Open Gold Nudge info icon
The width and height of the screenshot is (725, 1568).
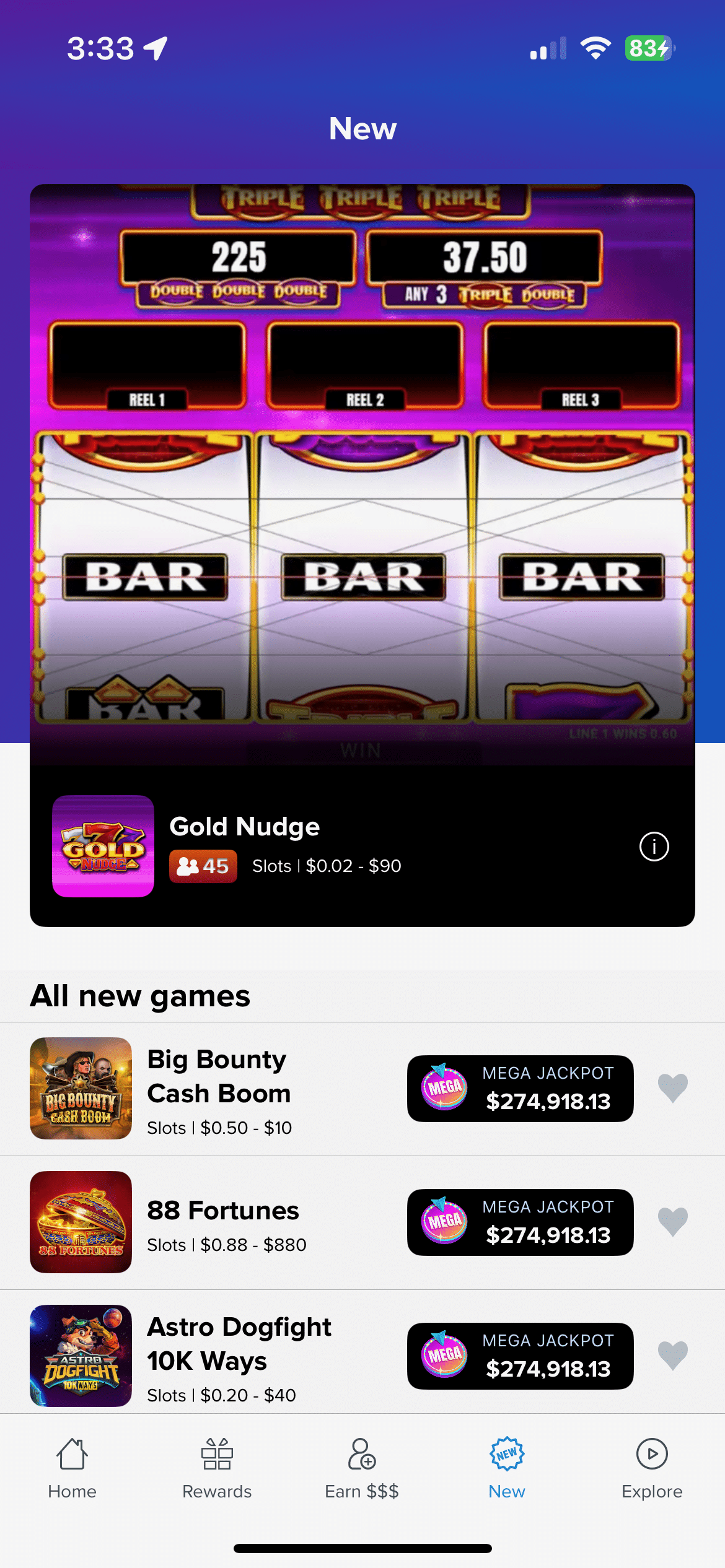coord(654,847)
